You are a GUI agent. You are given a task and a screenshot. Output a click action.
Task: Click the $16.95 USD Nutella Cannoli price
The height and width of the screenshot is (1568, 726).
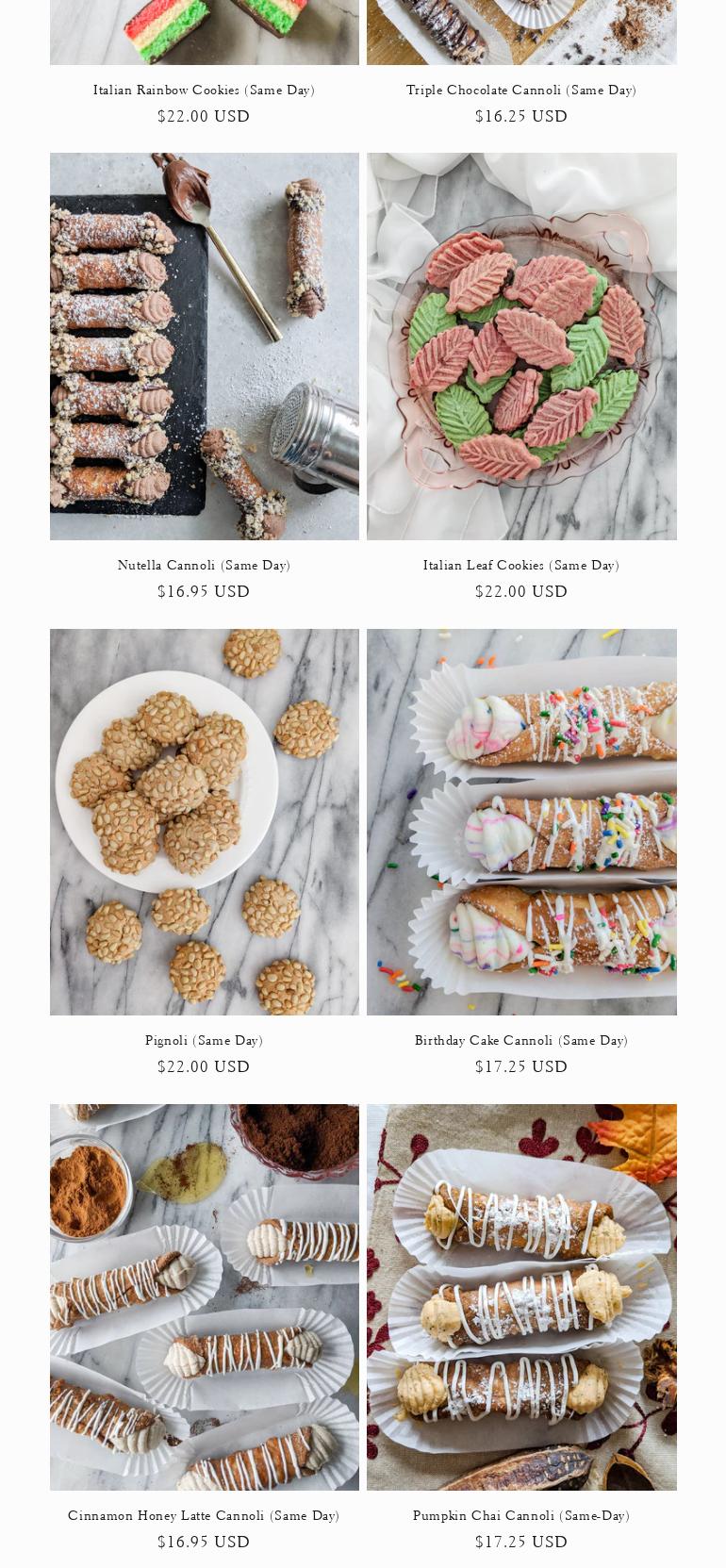pyautogui.click(x=204, y=591)
